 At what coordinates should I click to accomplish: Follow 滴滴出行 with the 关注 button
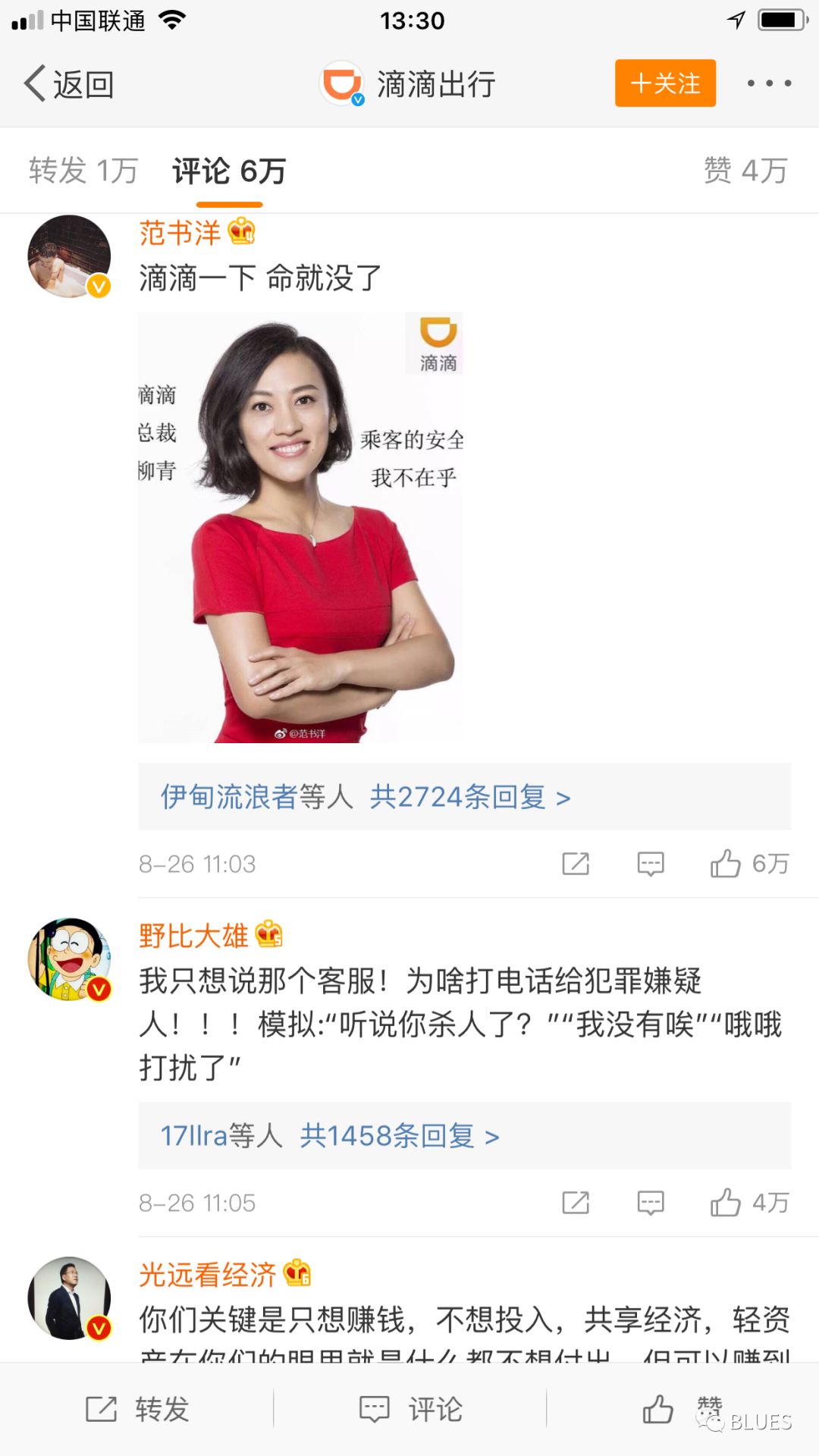coord(665,83)
